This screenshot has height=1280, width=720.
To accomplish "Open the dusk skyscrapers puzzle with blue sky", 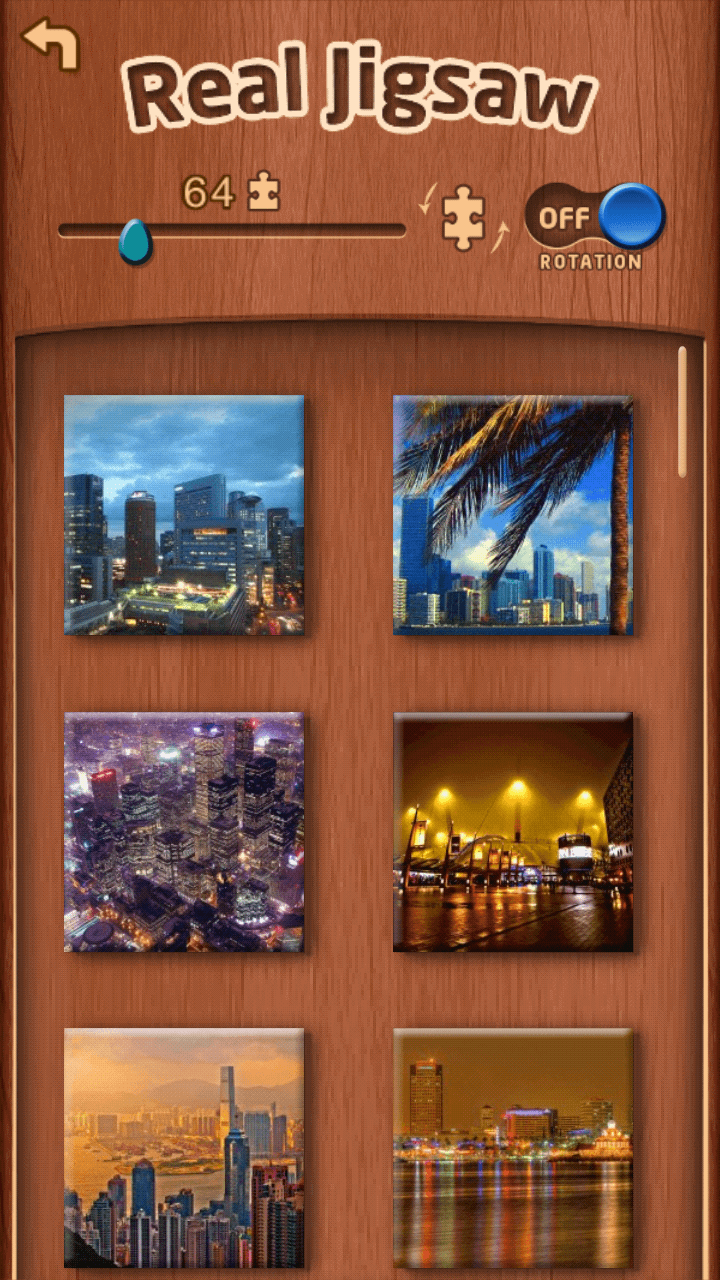I will pos(184,515).
